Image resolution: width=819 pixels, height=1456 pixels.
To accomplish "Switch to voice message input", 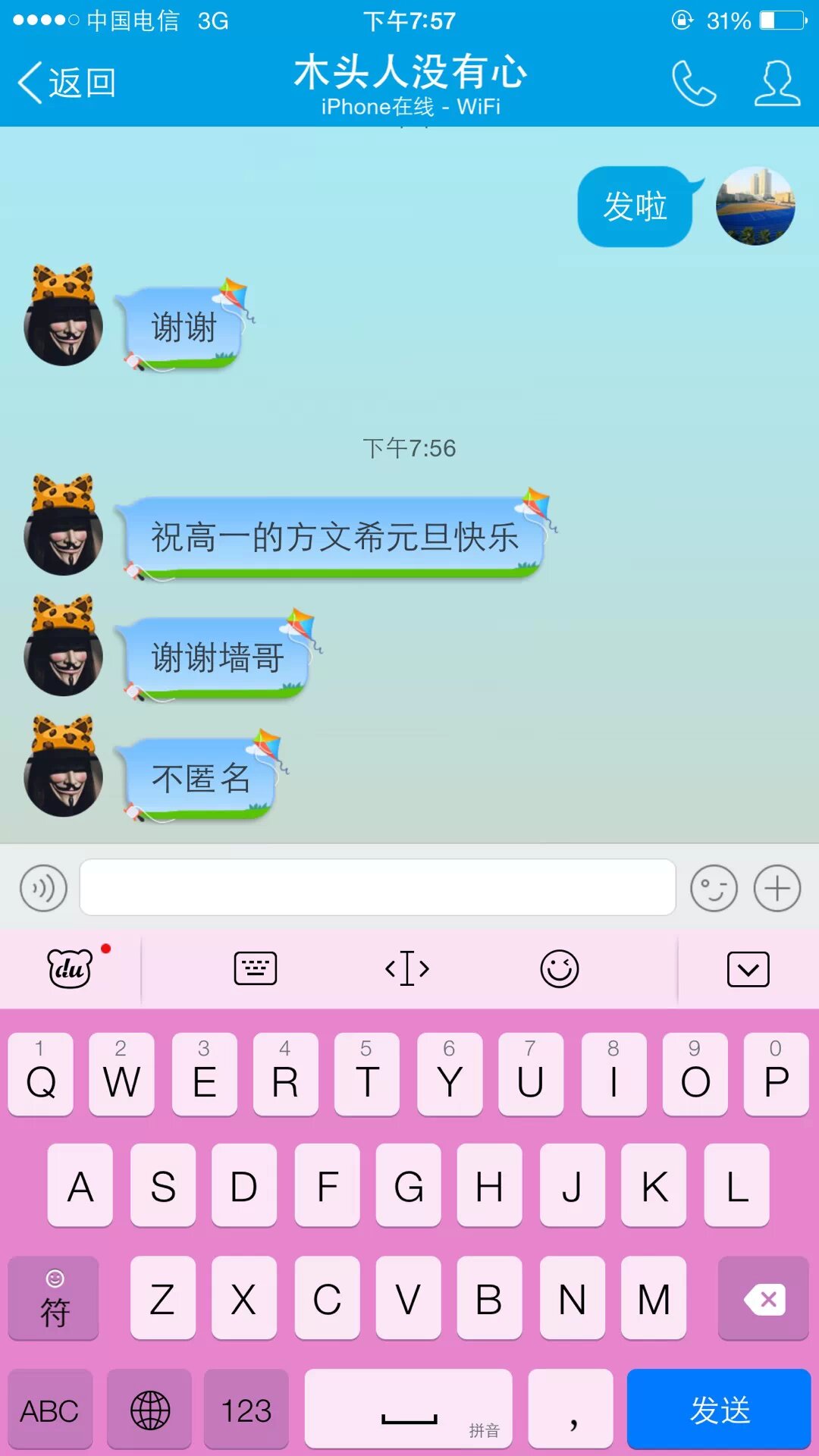I will click(43, 888).
